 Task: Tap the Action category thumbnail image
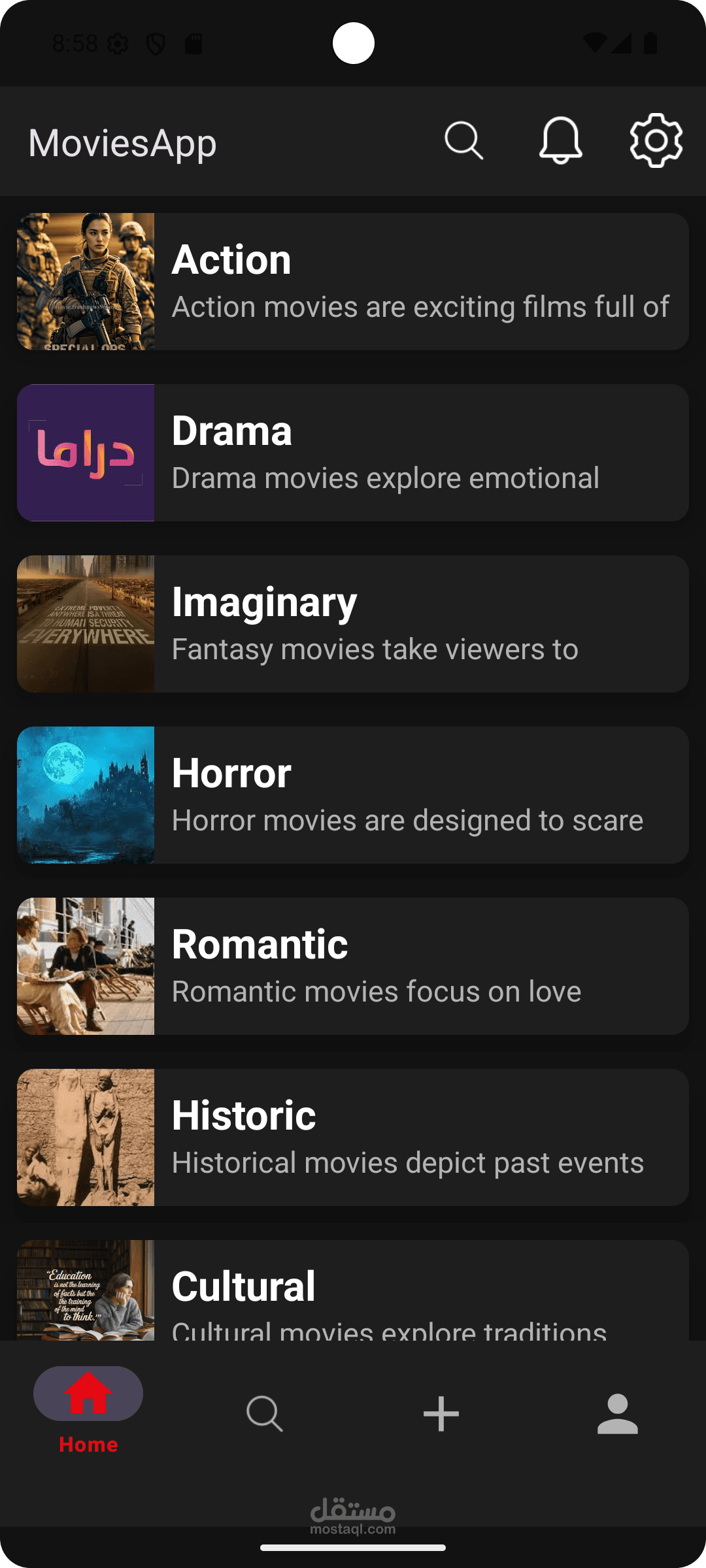point(85,281)
